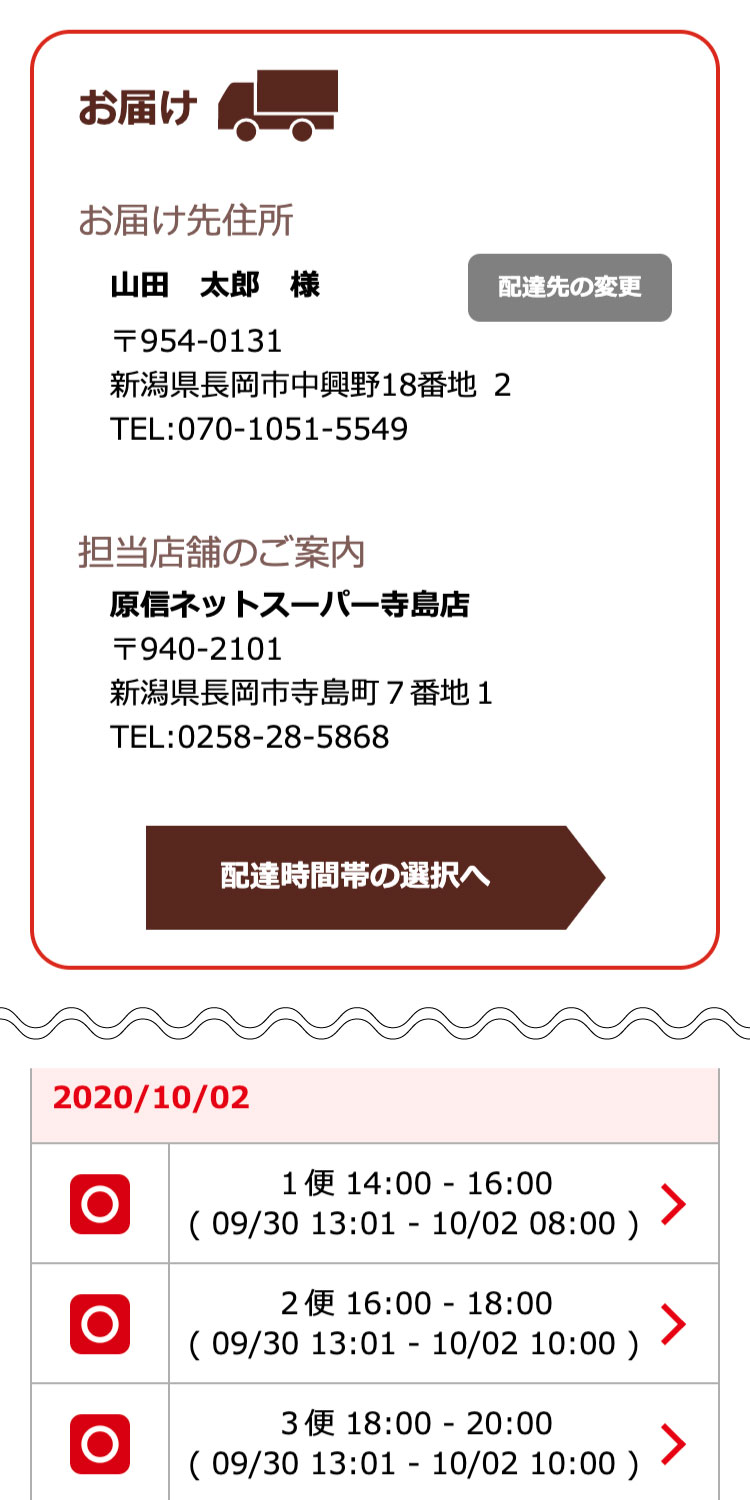This screenshot has height=1500, width=750.
Task: Pick the 3便 18:00 - 20:00 slot
Action: click(x=414, y=1443)
